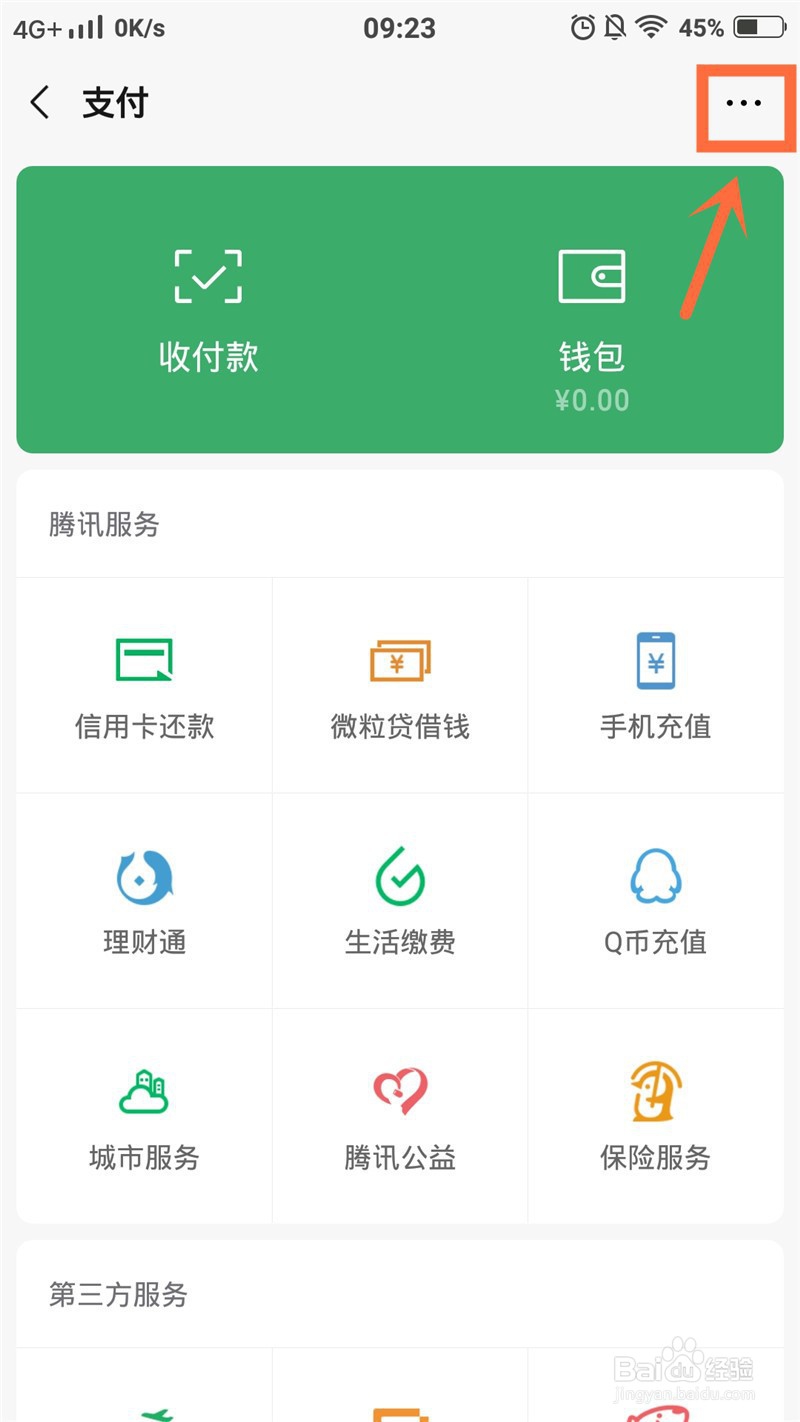Launch 理财通

click(144, 901)
